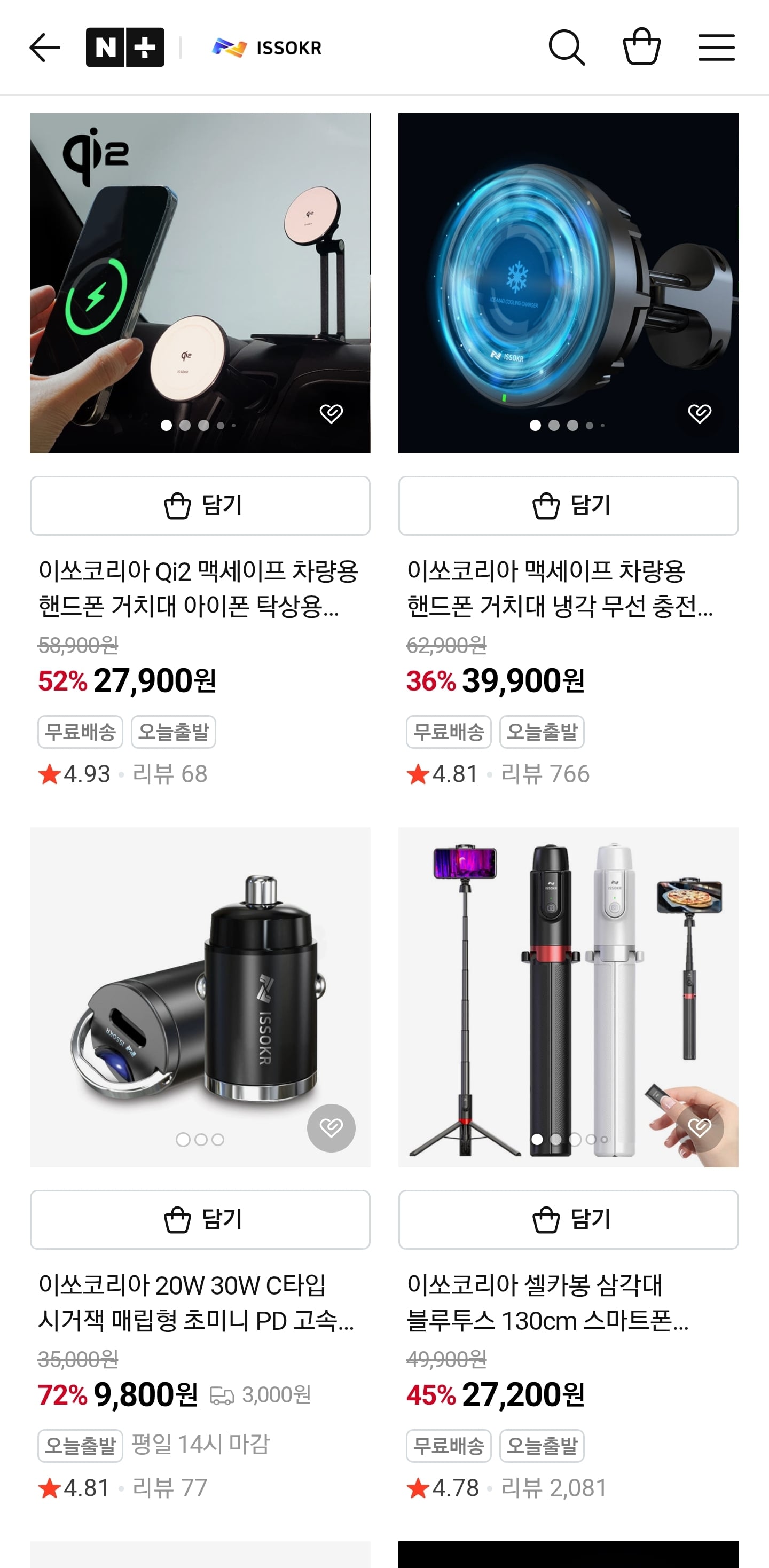This screenshot has height=1568, width=769.
Task: Tap the first carousel dot on the car charger image
Action: 183,1140
